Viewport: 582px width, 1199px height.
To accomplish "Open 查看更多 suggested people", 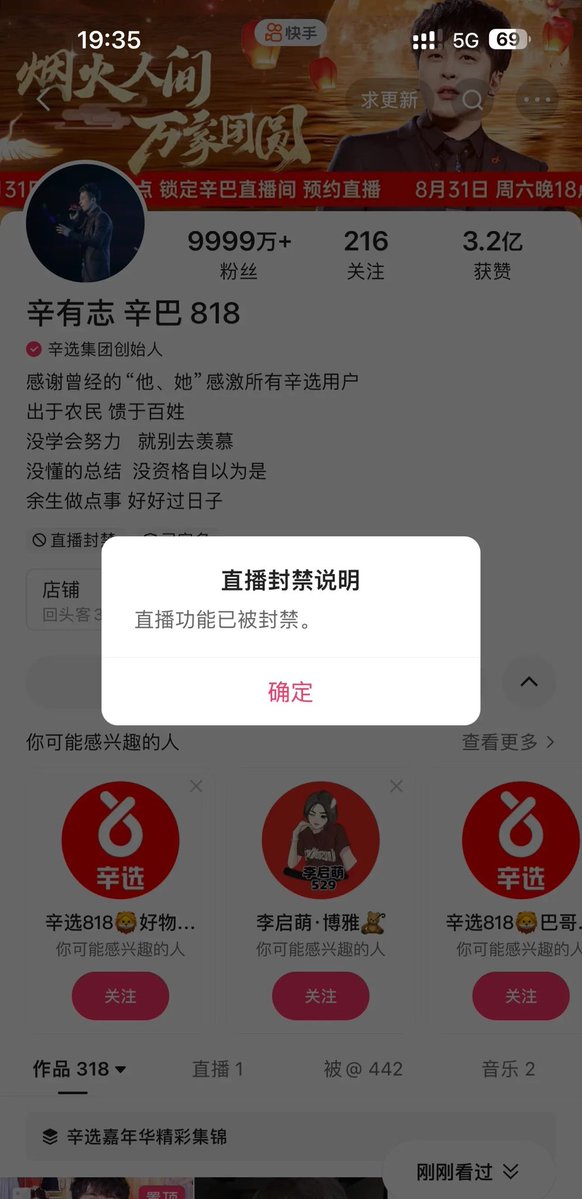I will coord(509,742).
